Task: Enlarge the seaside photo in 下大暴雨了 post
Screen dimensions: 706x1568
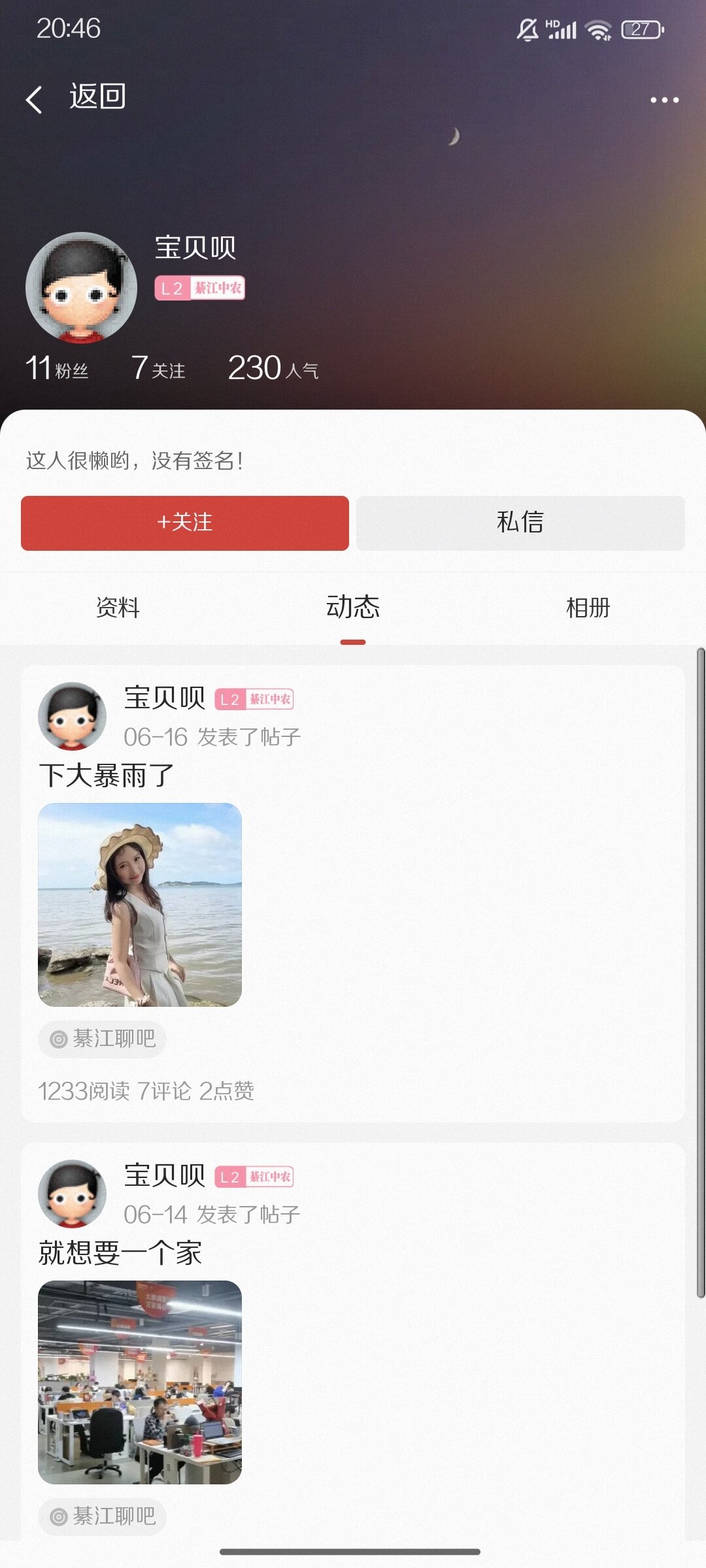Action: [140, 905]
